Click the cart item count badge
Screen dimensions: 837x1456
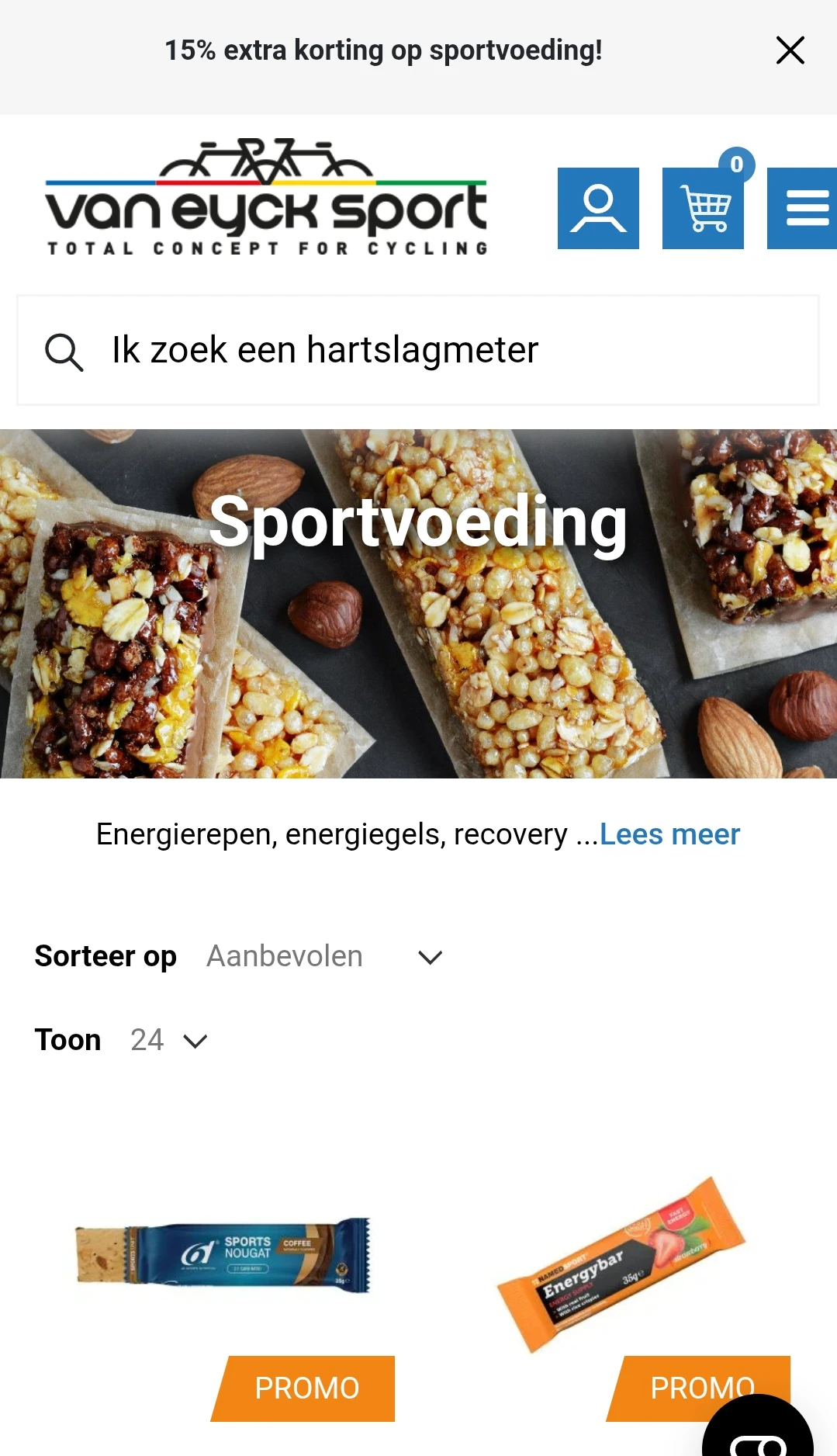pyautogui.click(x=736, y=165)
